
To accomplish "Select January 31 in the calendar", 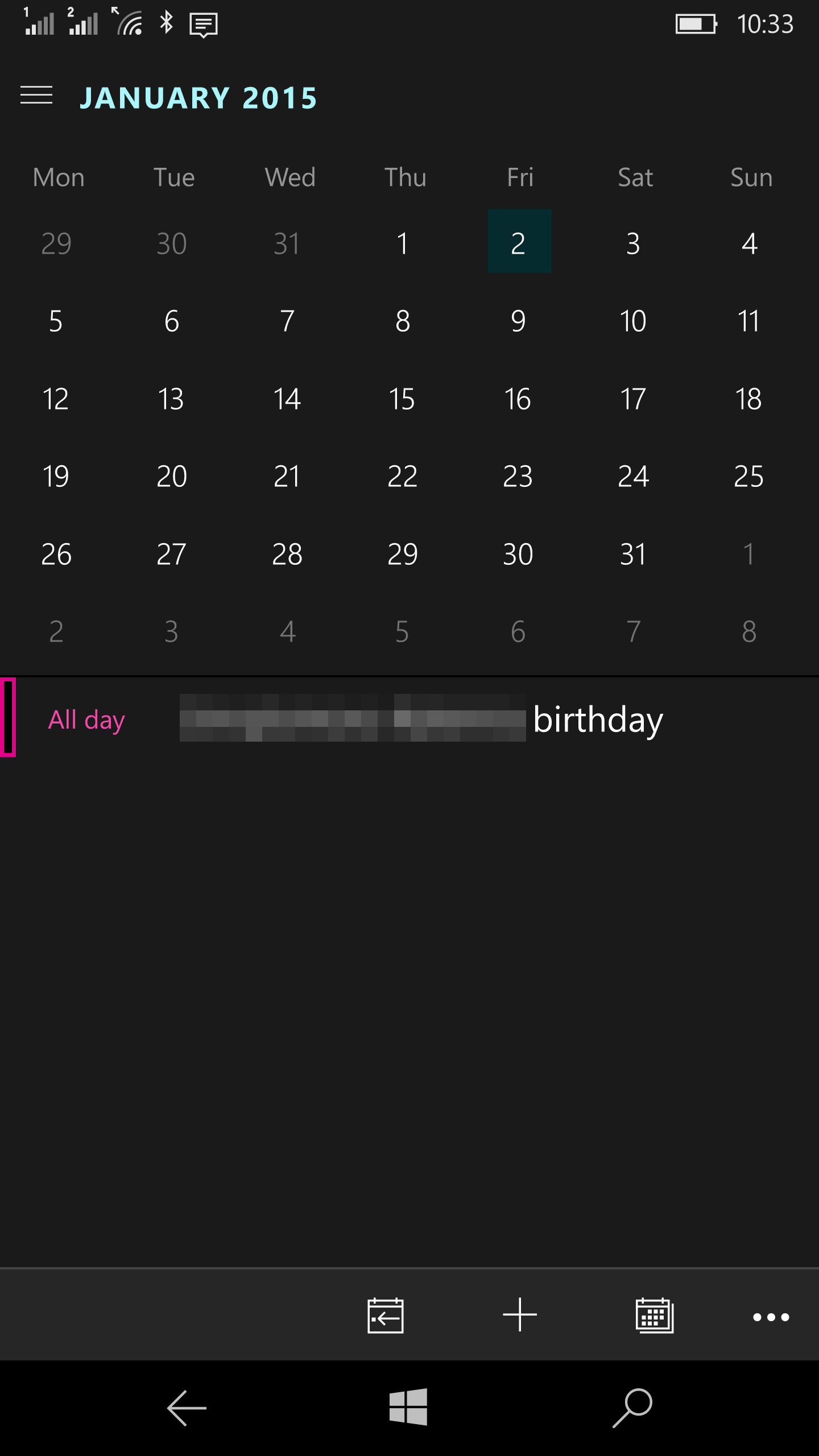I will coord(633,554).
